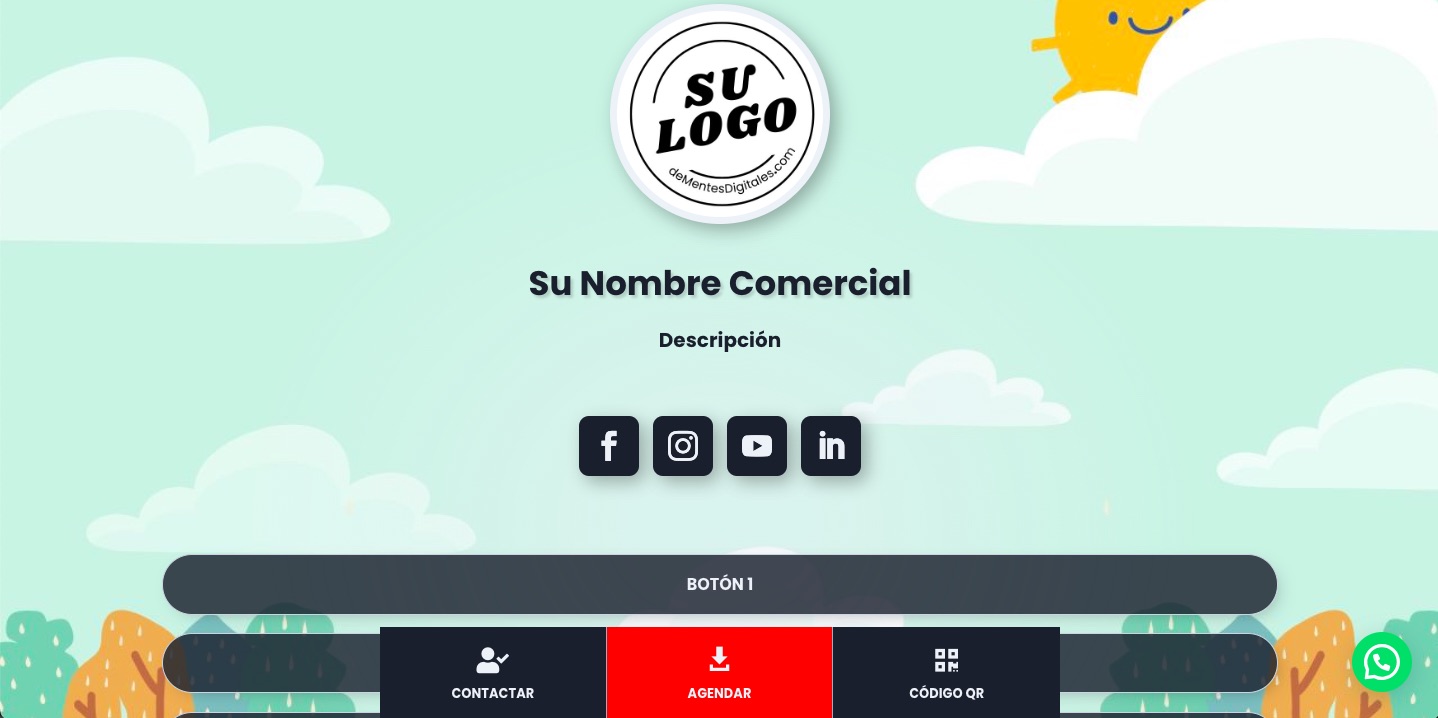Open the YouTube channel
This screenshot has width=1438, height=718.
(756, 446)
